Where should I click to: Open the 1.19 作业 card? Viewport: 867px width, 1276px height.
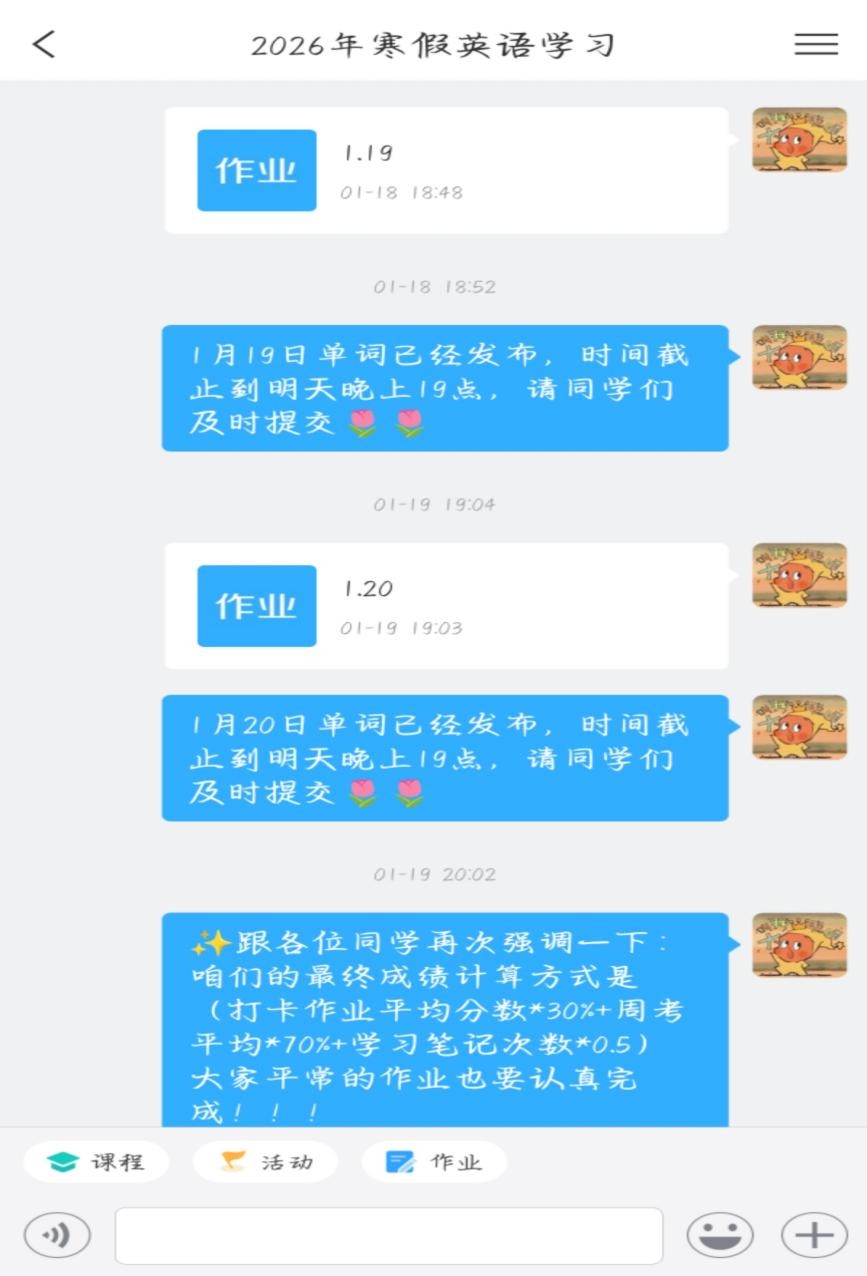446,170
